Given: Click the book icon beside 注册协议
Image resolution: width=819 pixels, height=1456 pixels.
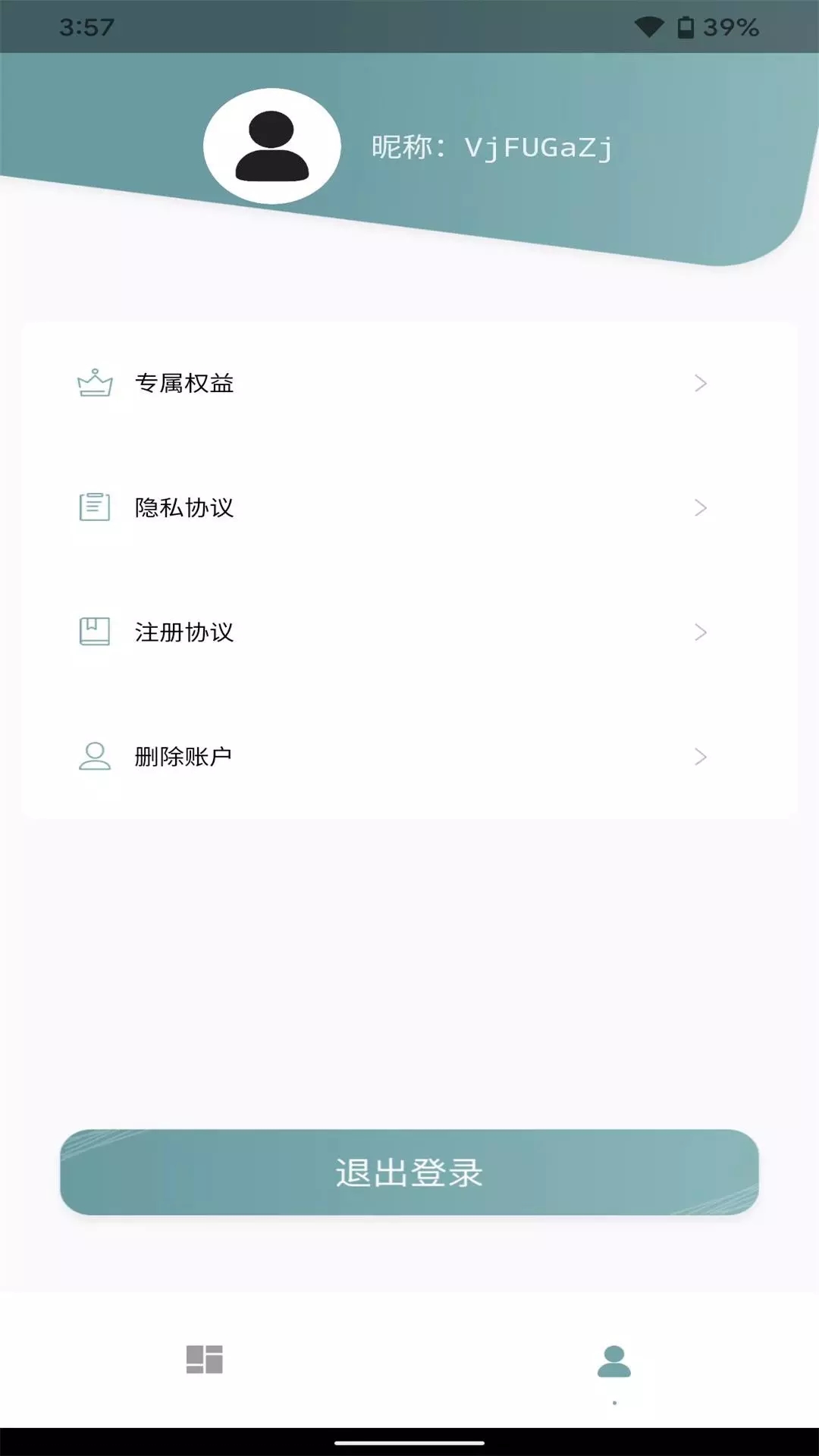Looking at the screenshot, I should [93, 632].
